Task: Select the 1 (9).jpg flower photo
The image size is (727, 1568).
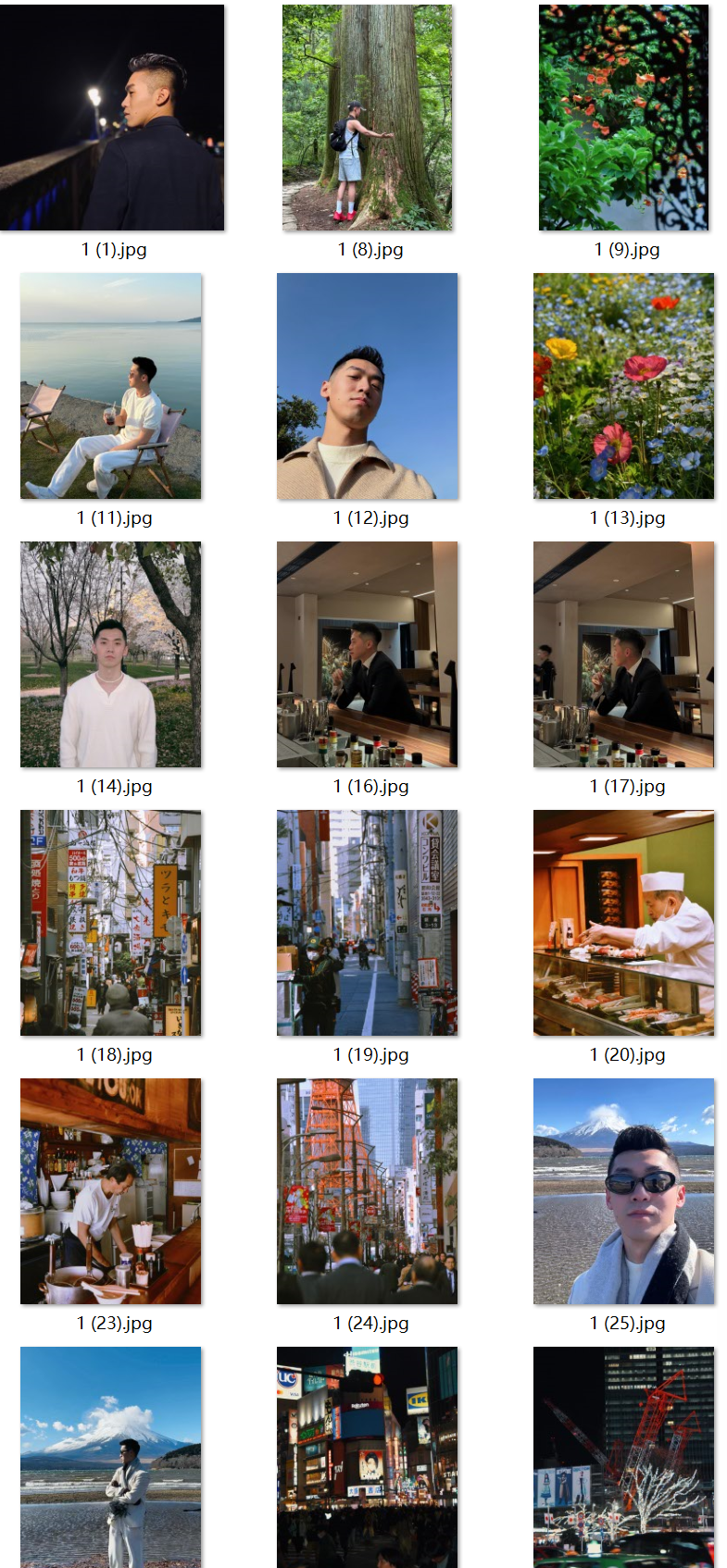Action: coord(623,118)
